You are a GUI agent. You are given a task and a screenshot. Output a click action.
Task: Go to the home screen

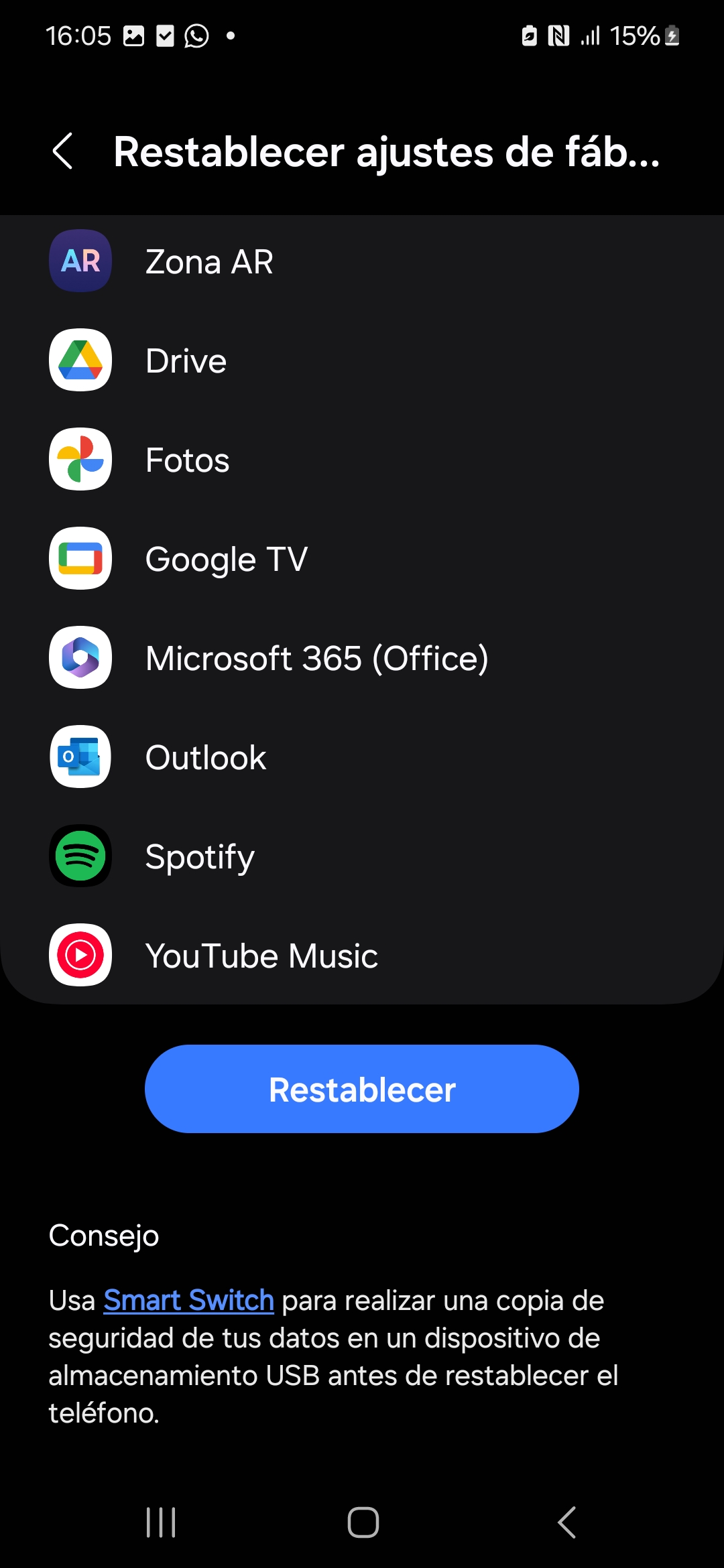[363, 1522]
